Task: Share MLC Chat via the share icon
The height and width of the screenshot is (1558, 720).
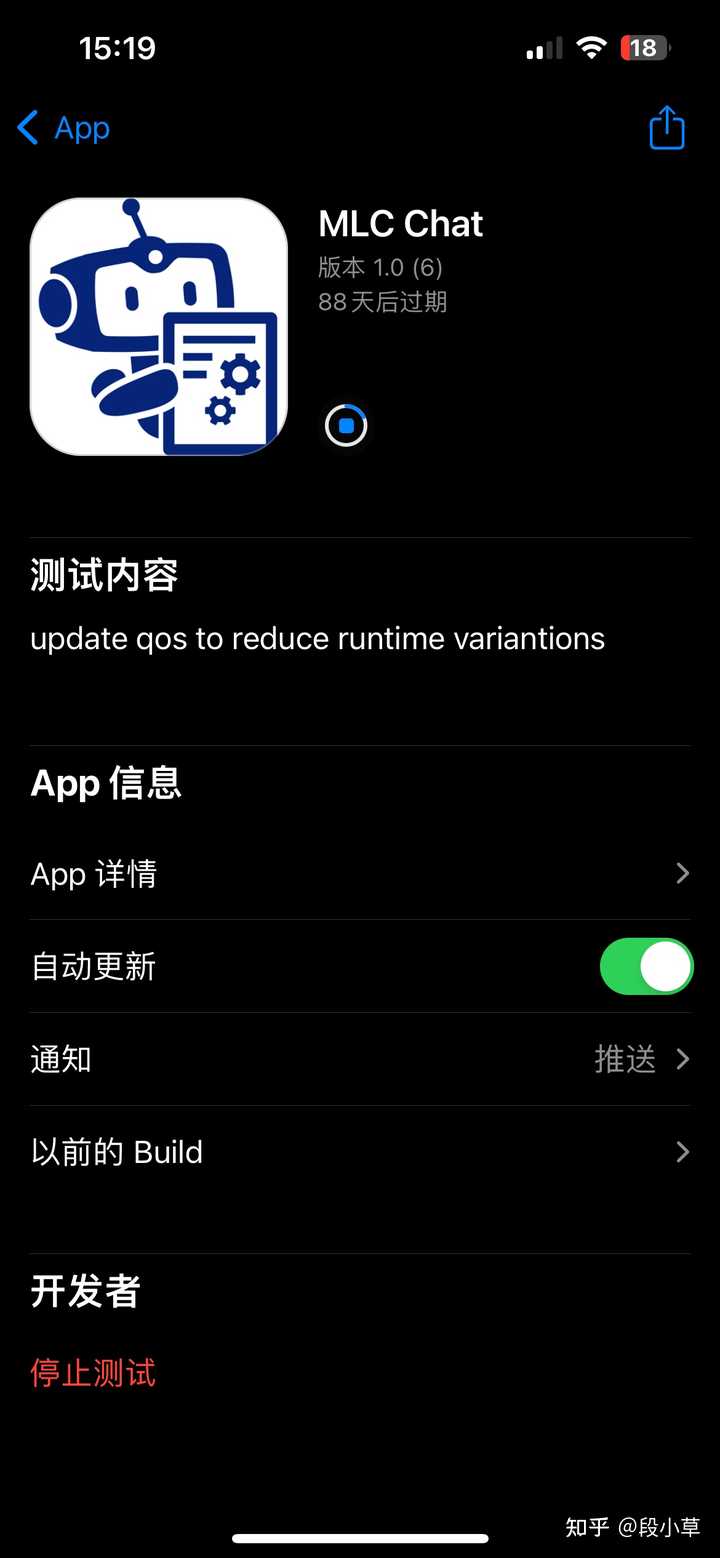Action: tap(666, 128)
